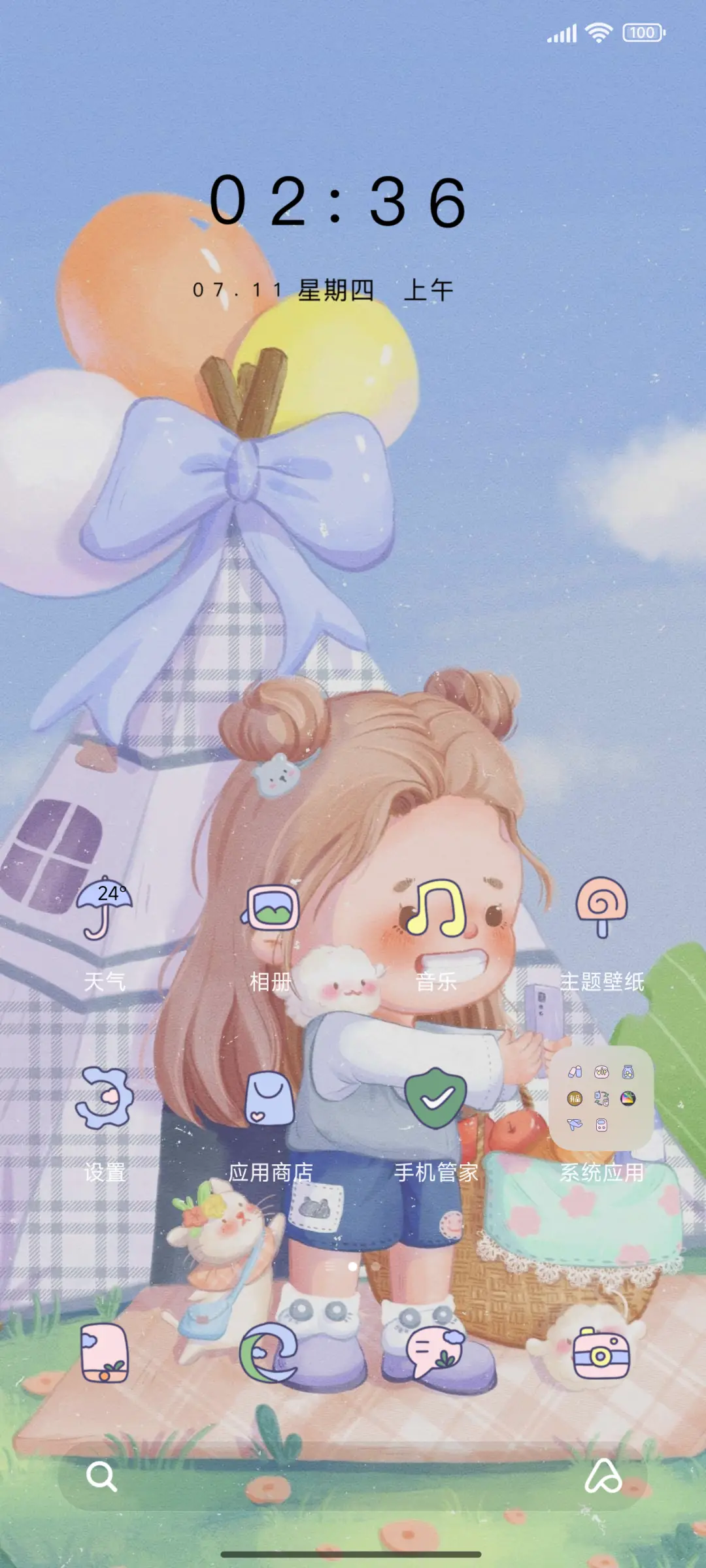Open the phone dialer in dock

[105, 1352]
